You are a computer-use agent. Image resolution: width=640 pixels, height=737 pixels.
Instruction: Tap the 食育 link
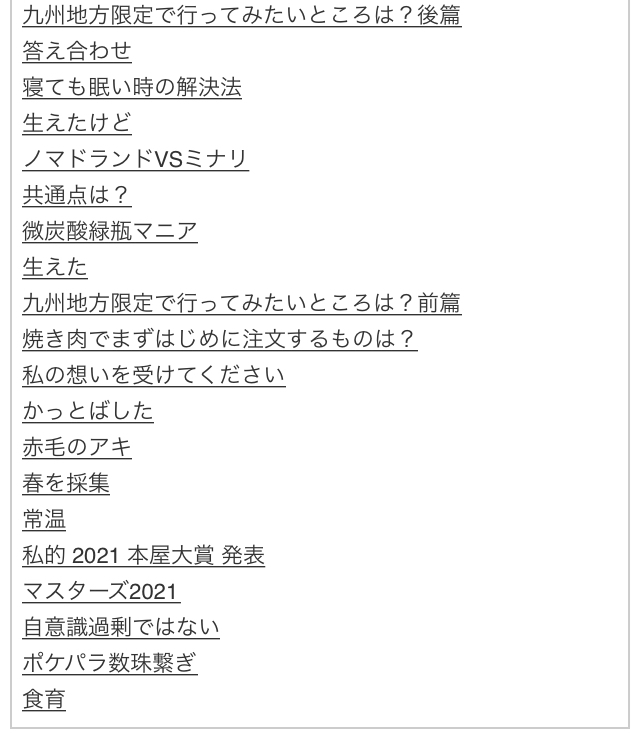point(44,699)
